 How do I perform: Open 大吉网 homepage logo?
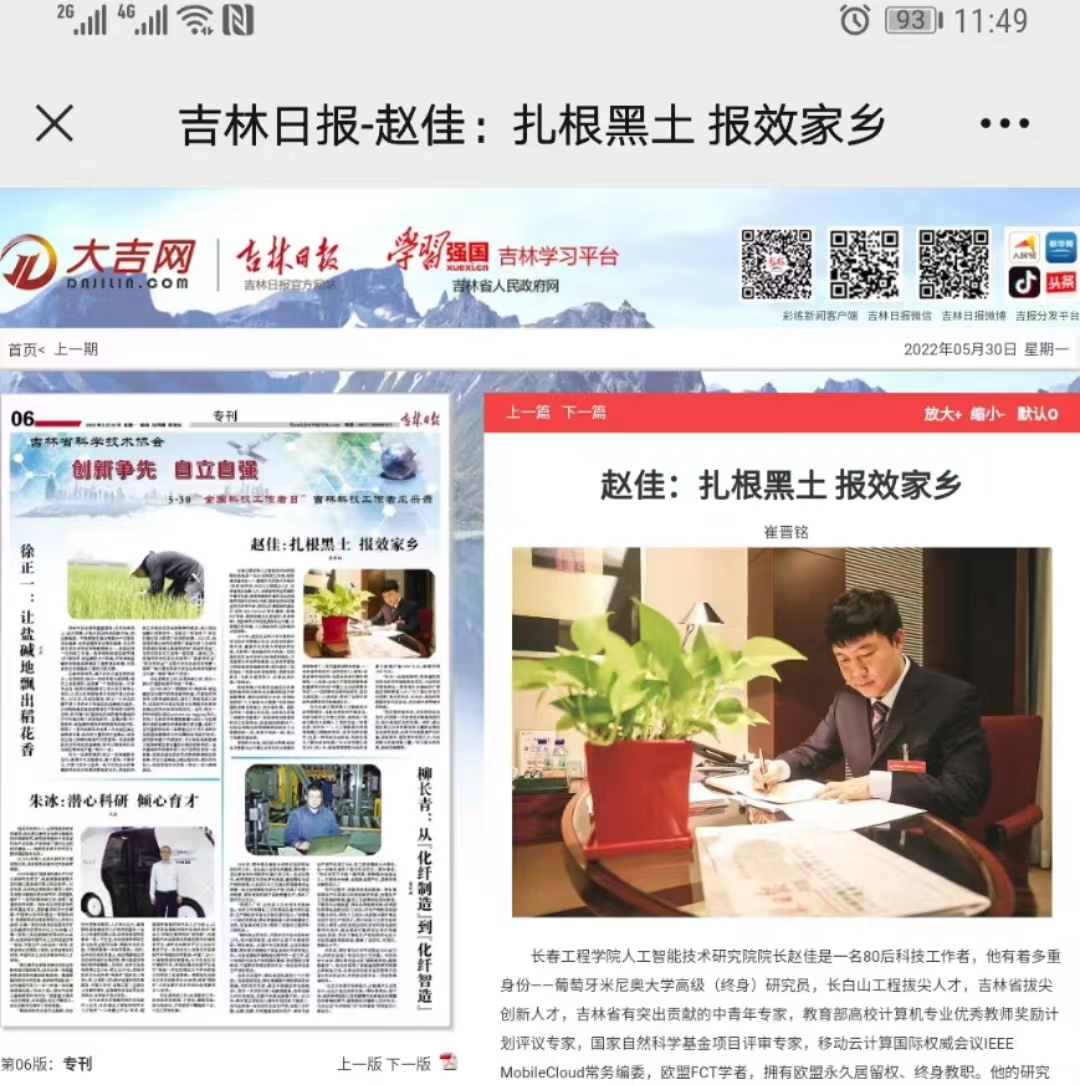coord(100,262)
